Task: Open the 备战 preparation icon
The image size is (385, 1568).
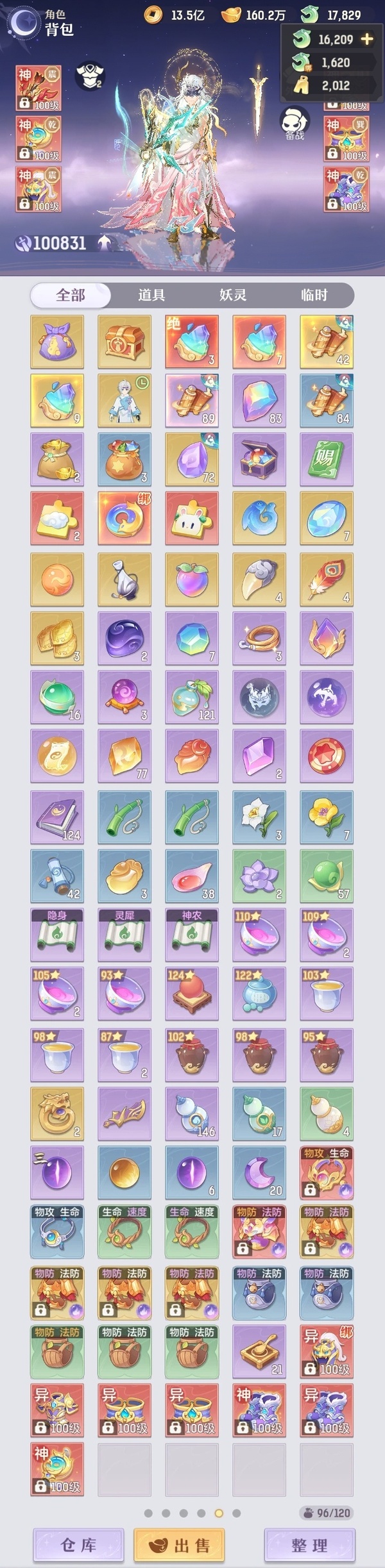Action: tap(295, 122)
